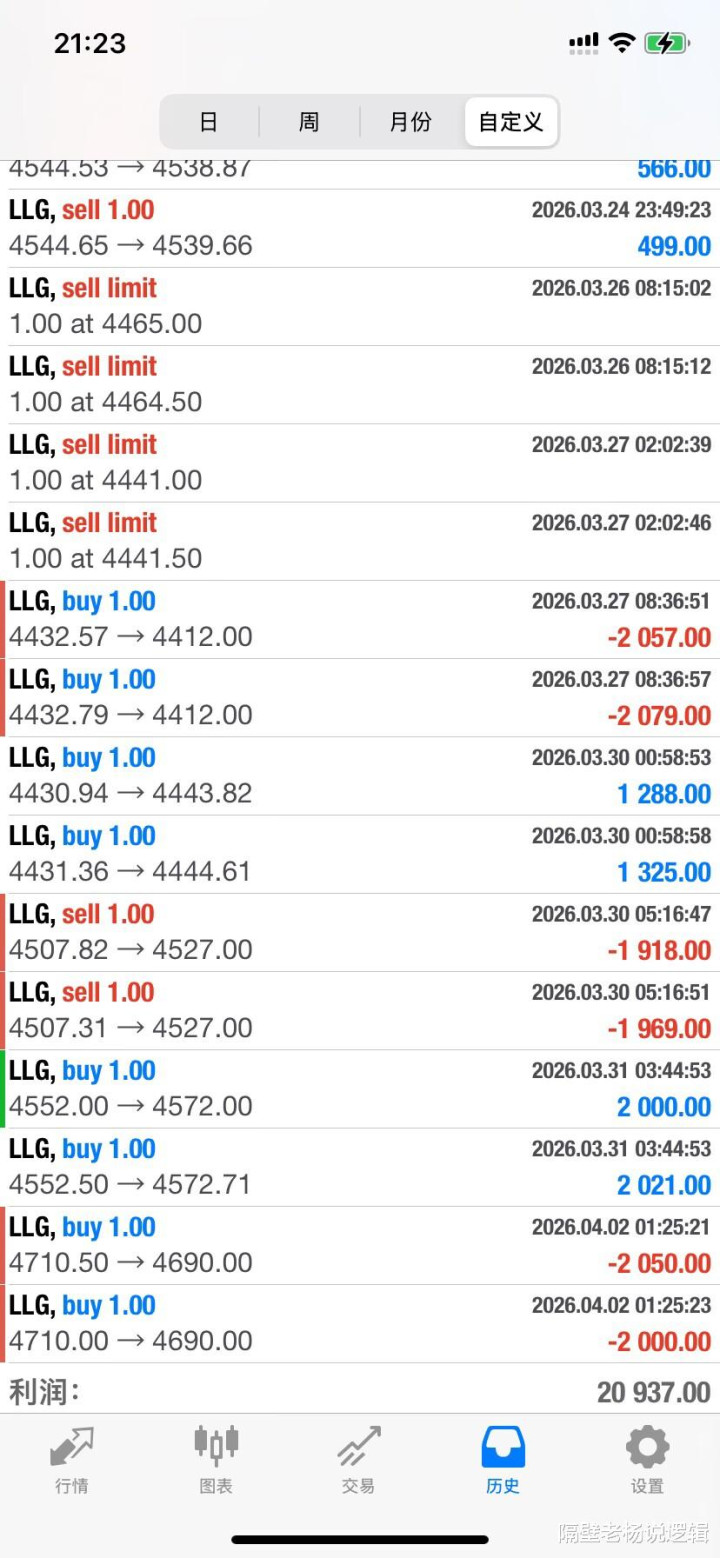Expand the sell trade with -1 918.00 loss
Viewport: 720px width, 1558px height.
point(360,932)
